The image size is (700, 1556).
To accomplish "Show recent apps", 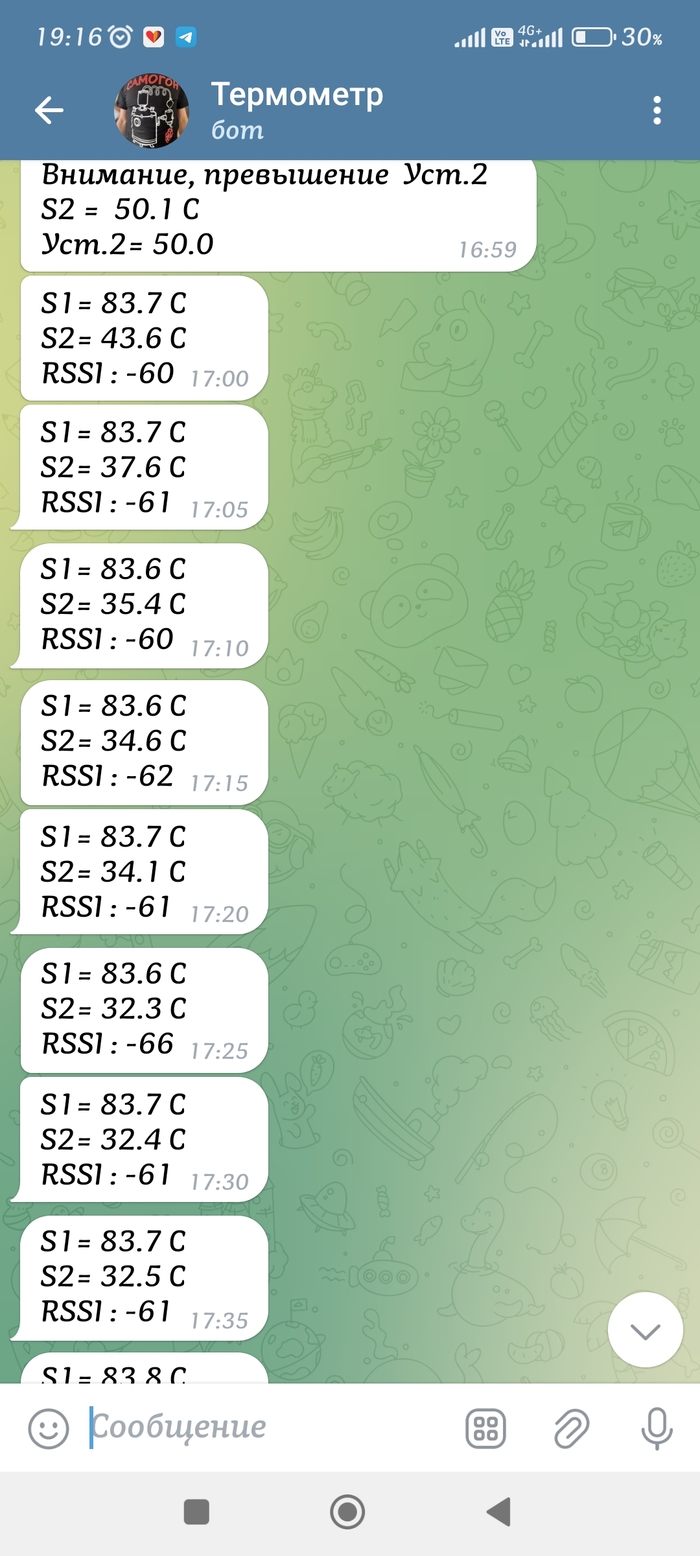I will point(197,1511).
